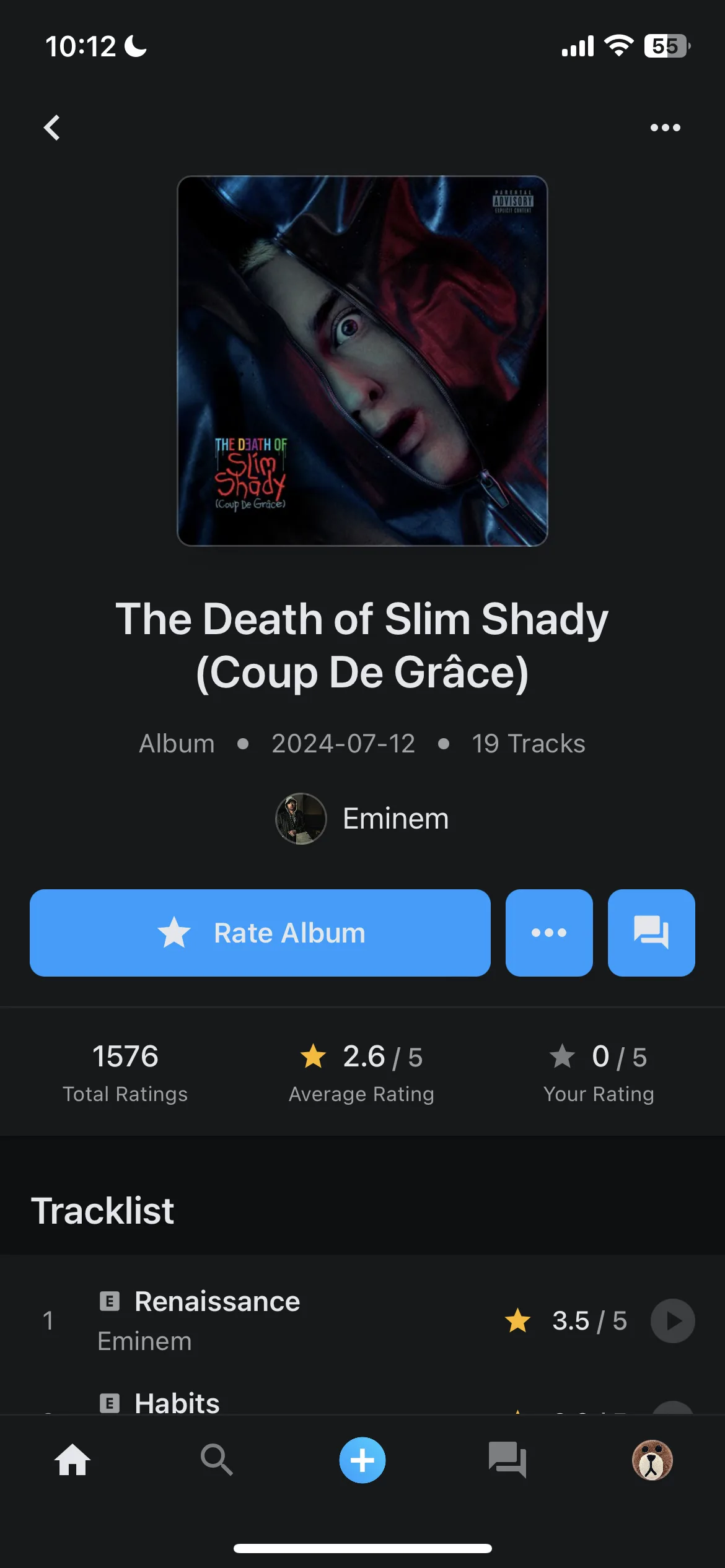
Task: Open the top-right overflow menu
Action: pyautogui.click(x=665, y=128)
